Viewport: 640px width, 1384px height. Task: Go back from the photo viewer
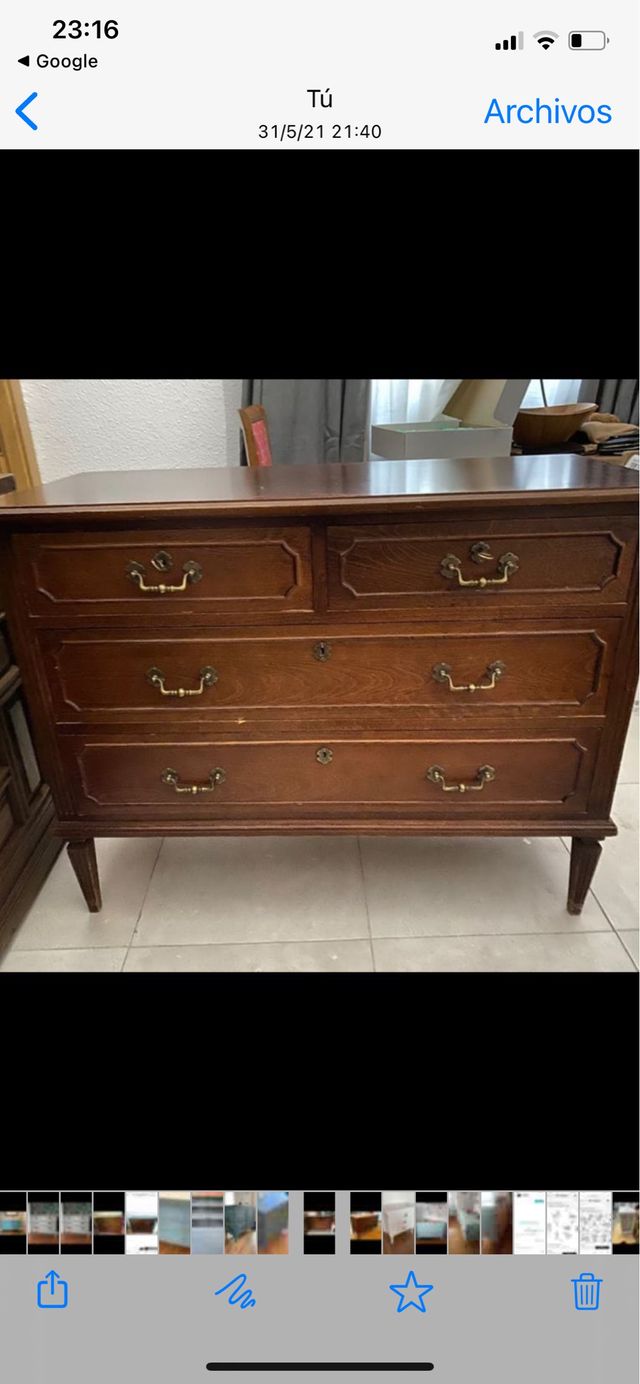coord(27,111)
